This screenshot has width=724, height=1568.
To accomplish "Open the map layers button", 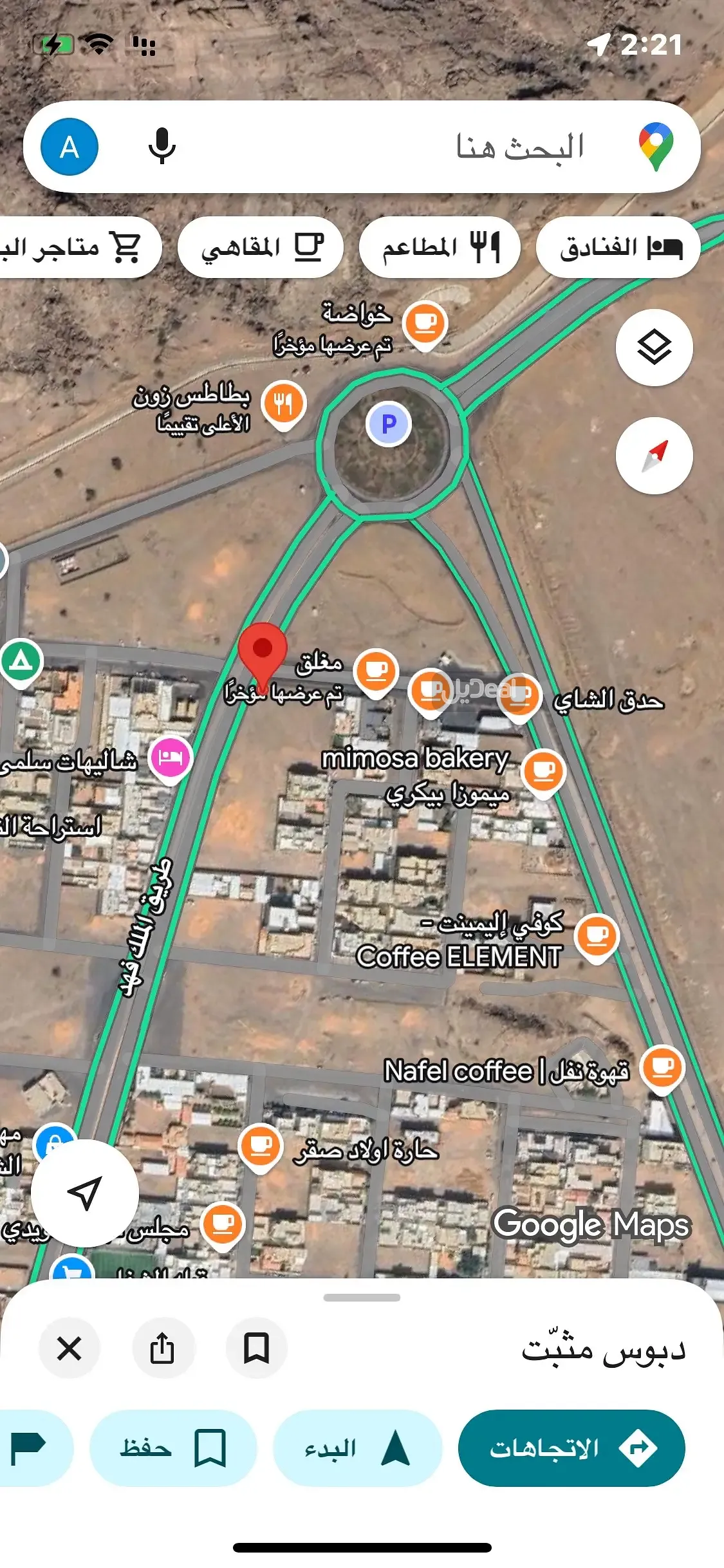I will tap(654, 348).
